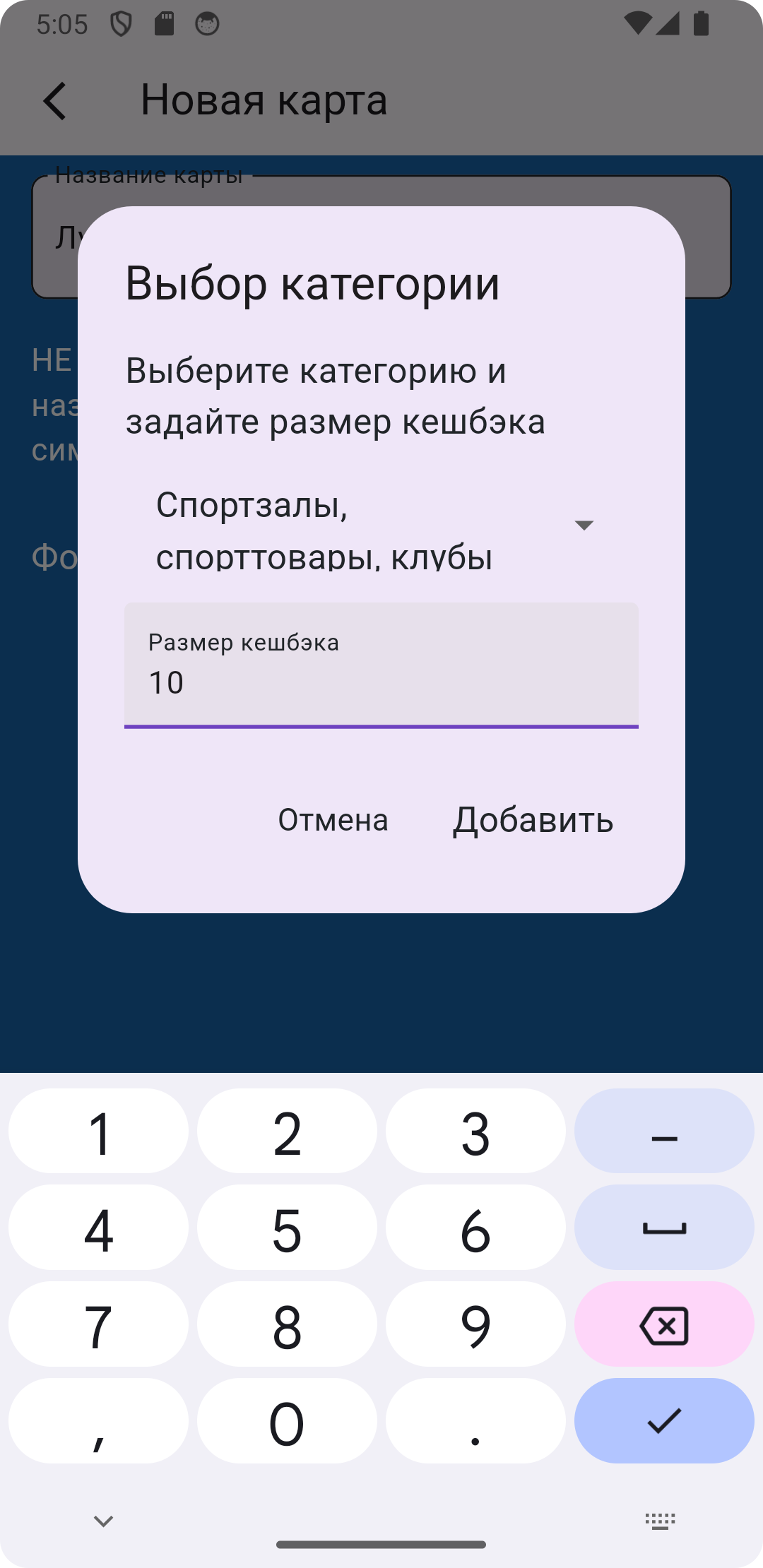Tap Отмена to cancel the dialog
This screenshot has height=1568, width=763.
(x=333, y=820)
